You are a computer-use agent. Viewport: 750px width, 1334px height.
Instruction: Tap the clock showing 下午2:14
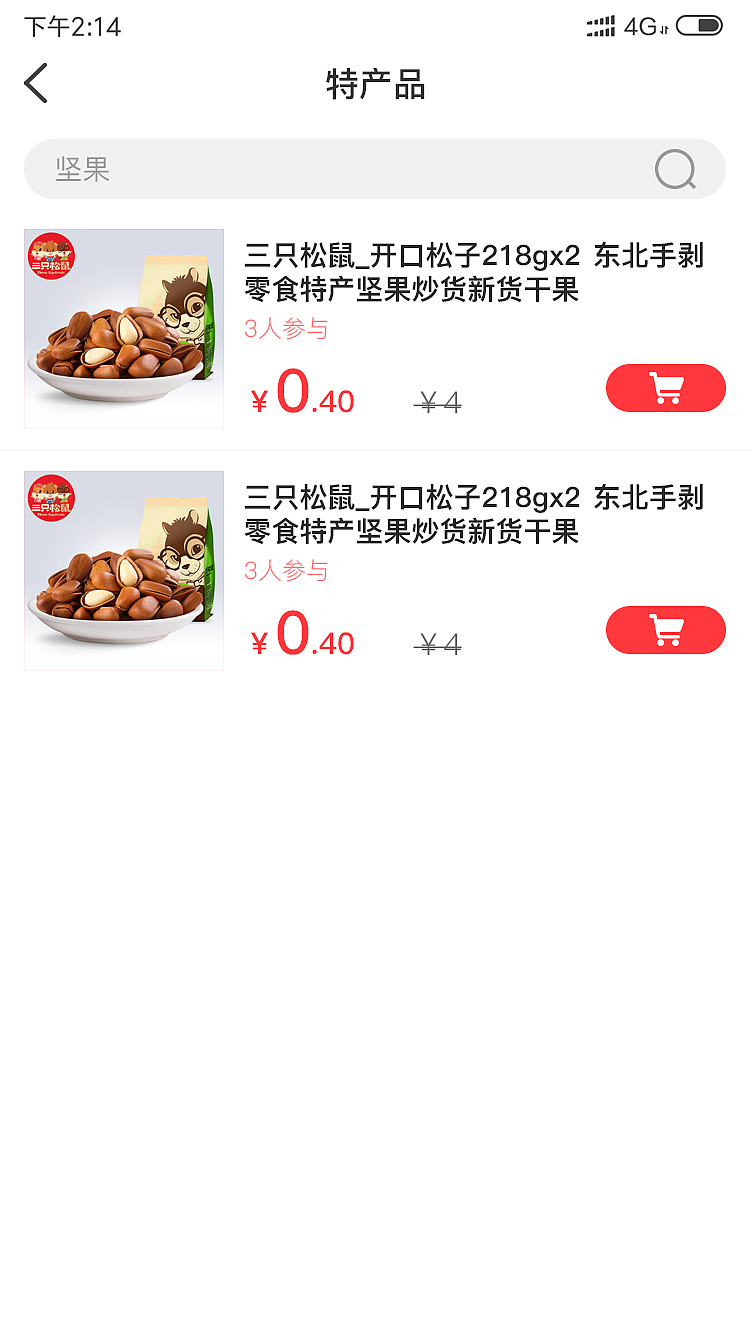tap(73, 27)
